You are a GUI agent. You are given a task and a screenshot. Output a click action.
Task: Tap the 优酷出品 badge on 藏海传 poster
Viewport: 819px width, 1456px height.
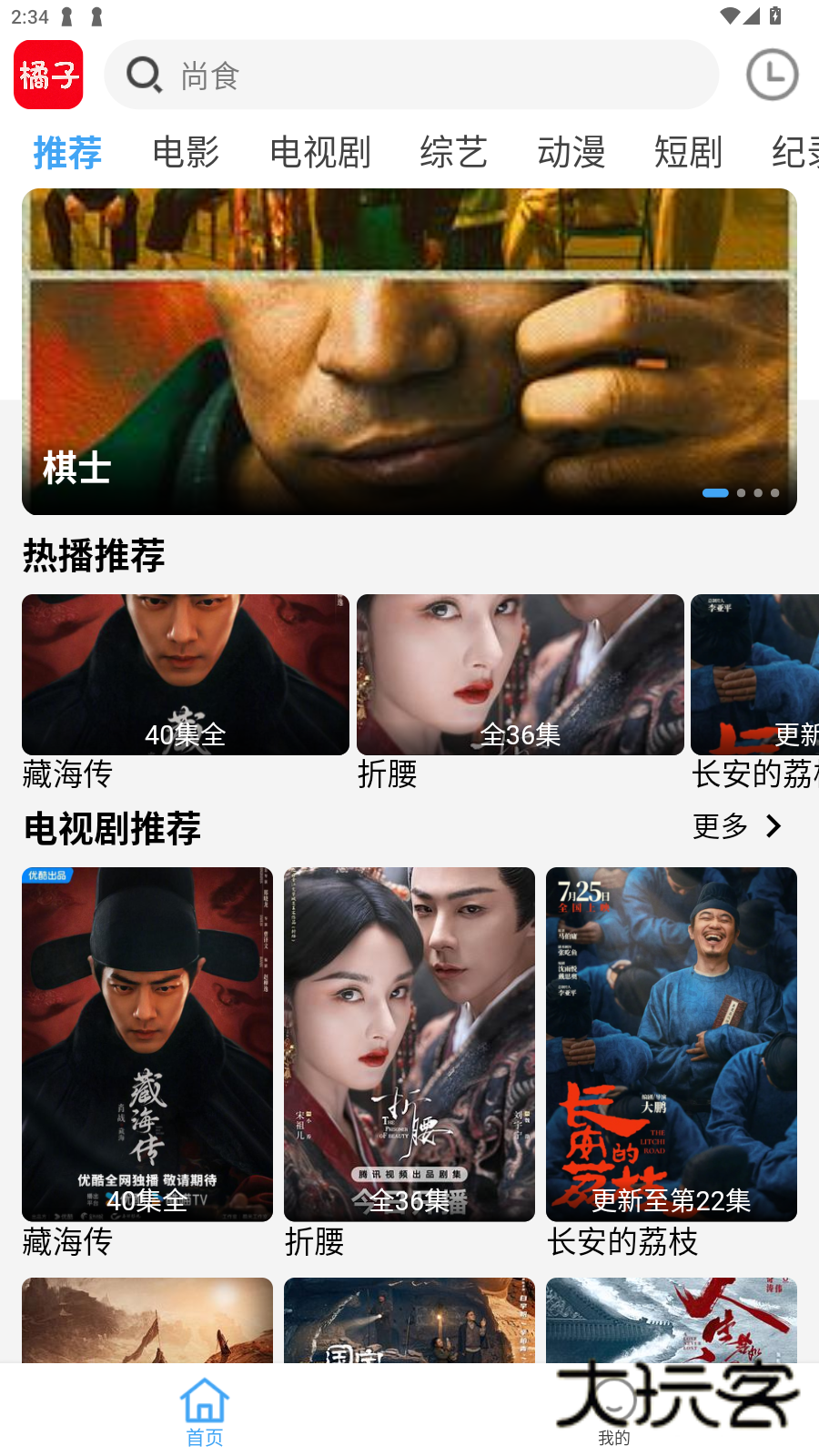pos(48,875)
